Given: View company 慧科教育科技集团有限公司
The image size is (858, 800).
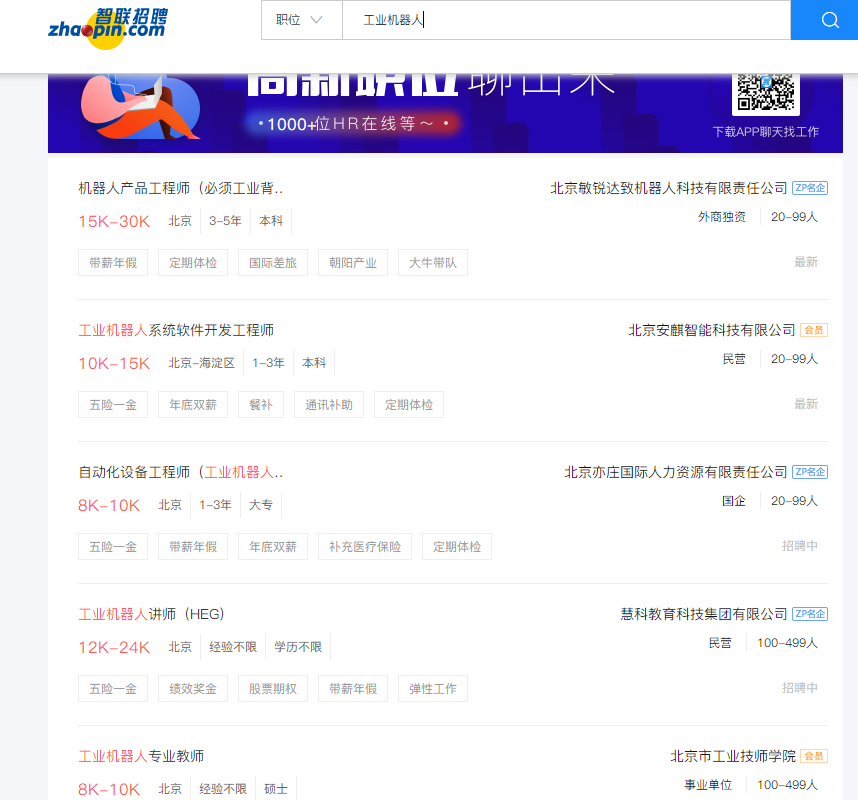Looking at the screenshot, I should point(704,614).
